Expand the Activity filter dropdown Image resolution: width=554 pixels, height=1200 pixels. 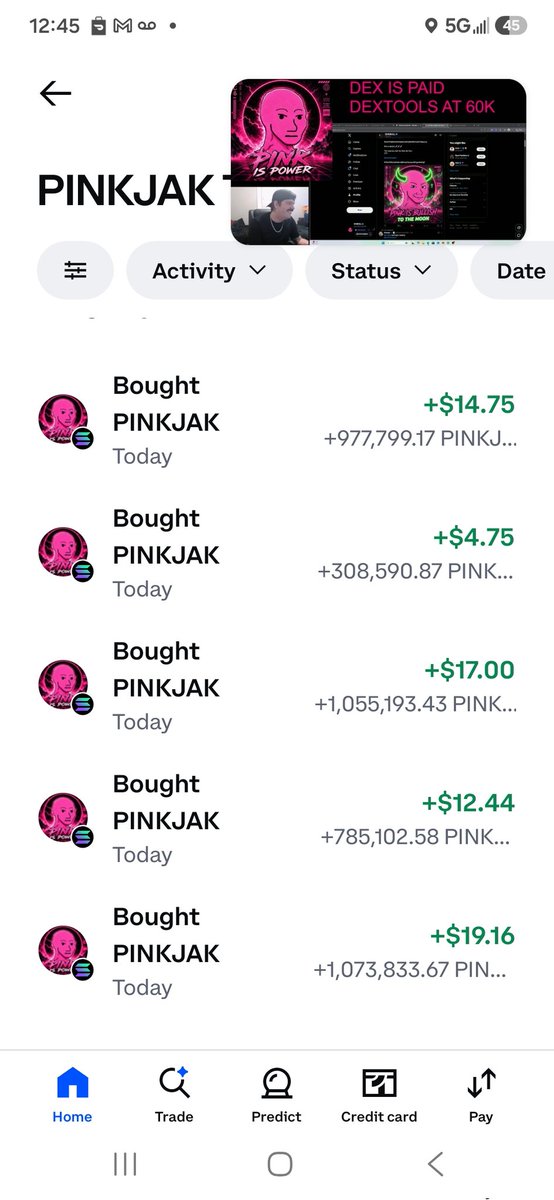click(209, 271)
